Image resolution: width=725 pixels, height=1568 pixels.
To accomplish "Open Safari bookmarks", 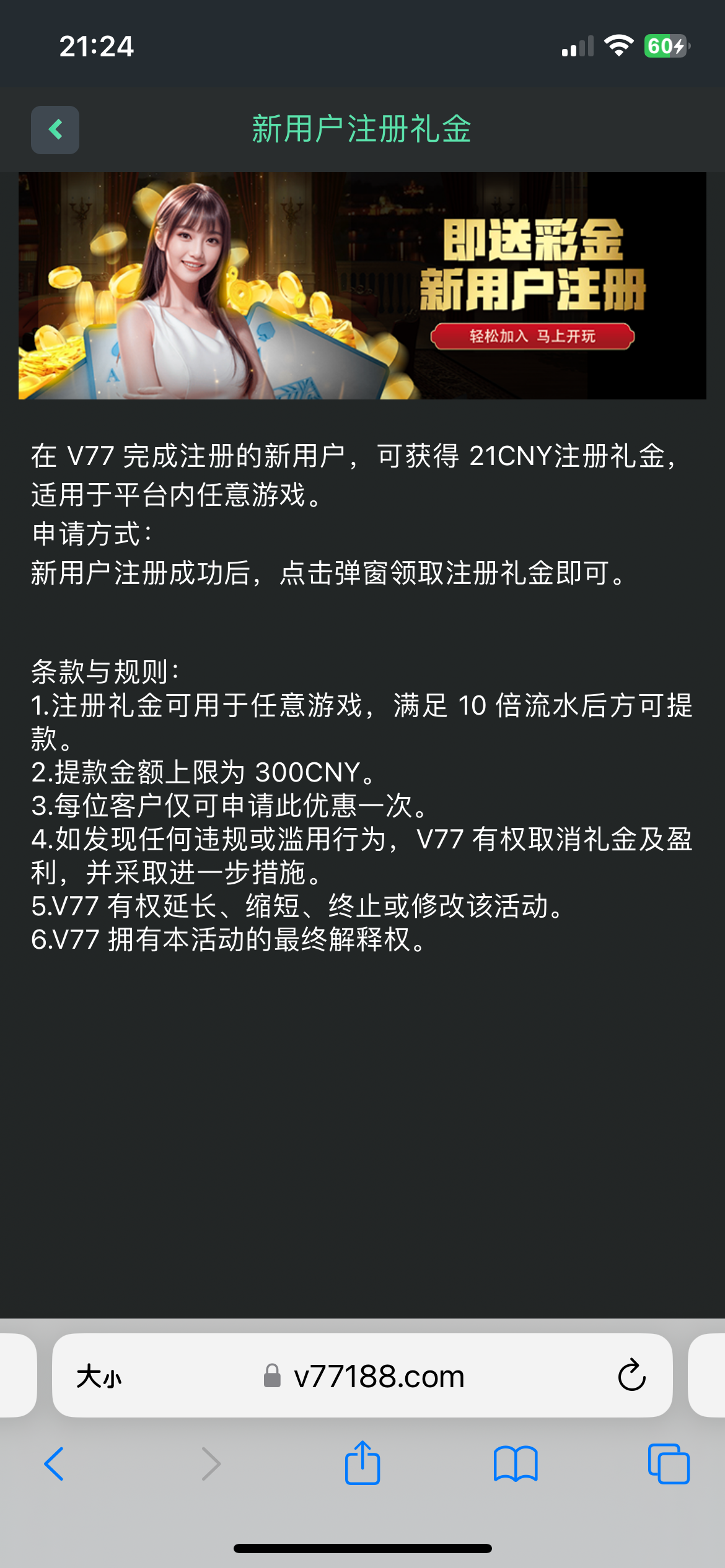I will (x=515, y=1464).
